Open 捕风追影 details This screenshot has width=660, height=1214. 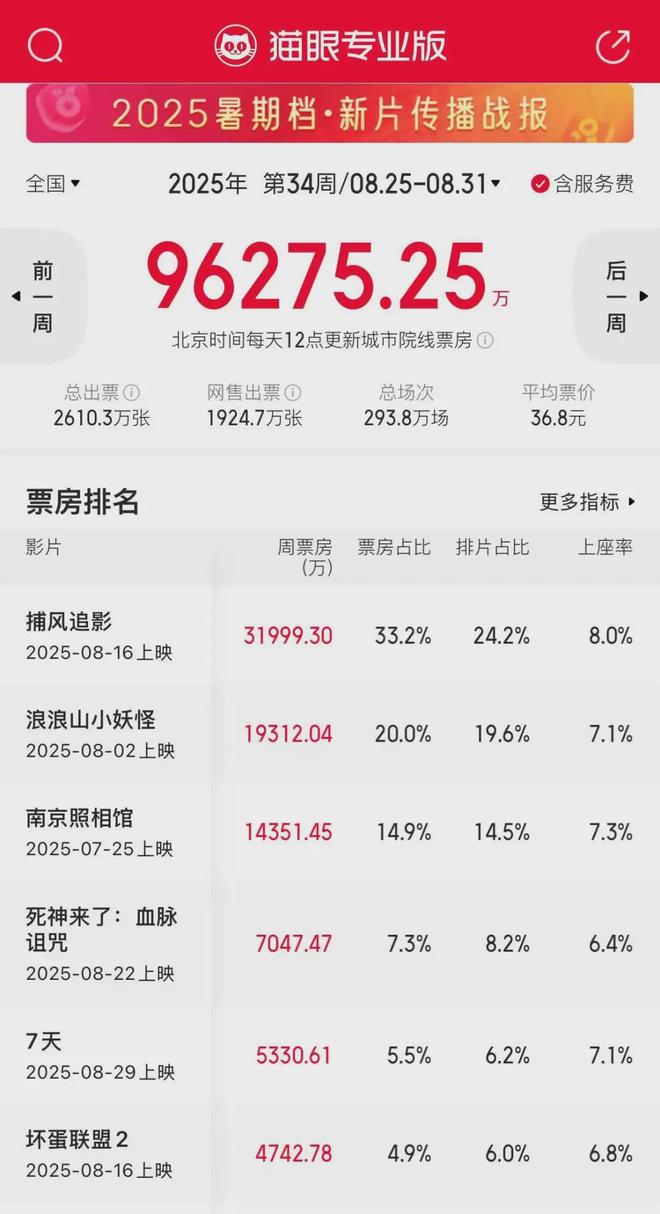click(330, 636)
